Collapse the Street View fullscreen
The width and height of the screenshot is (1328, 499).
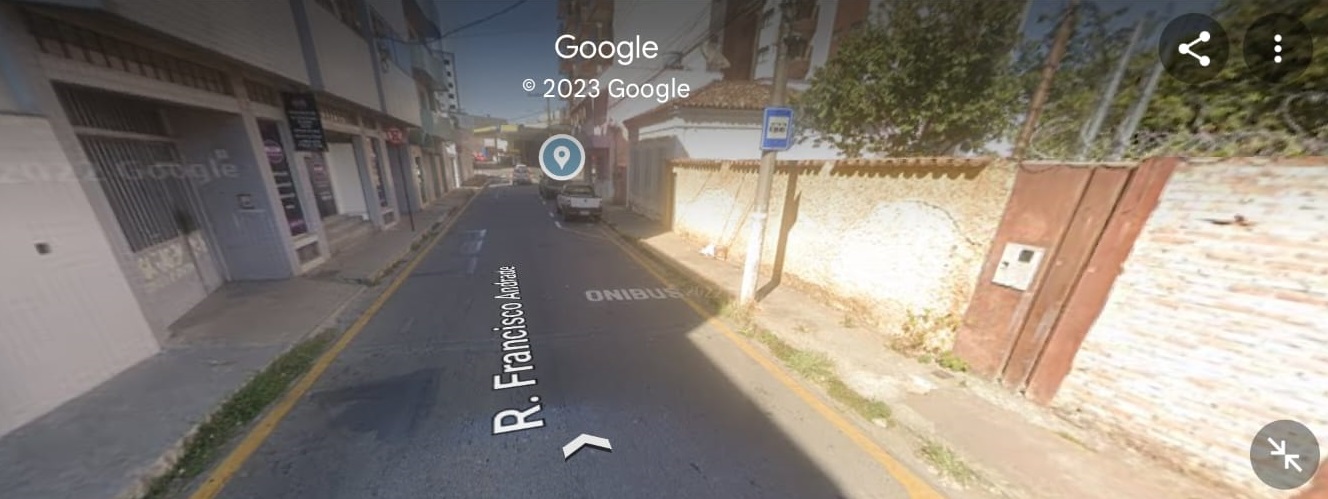coord(1284,454)
